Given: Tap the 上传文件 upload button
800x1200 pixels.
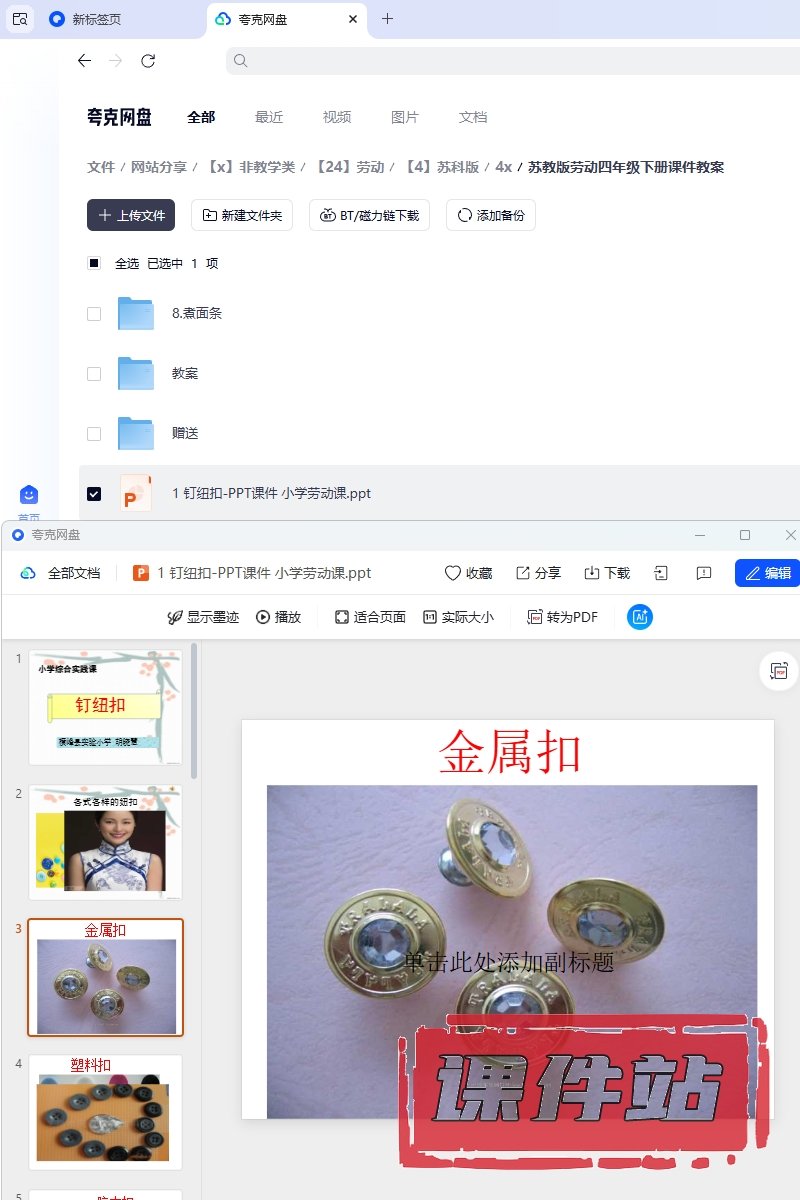Looking at the screenshot, I should tap(131, 215).
